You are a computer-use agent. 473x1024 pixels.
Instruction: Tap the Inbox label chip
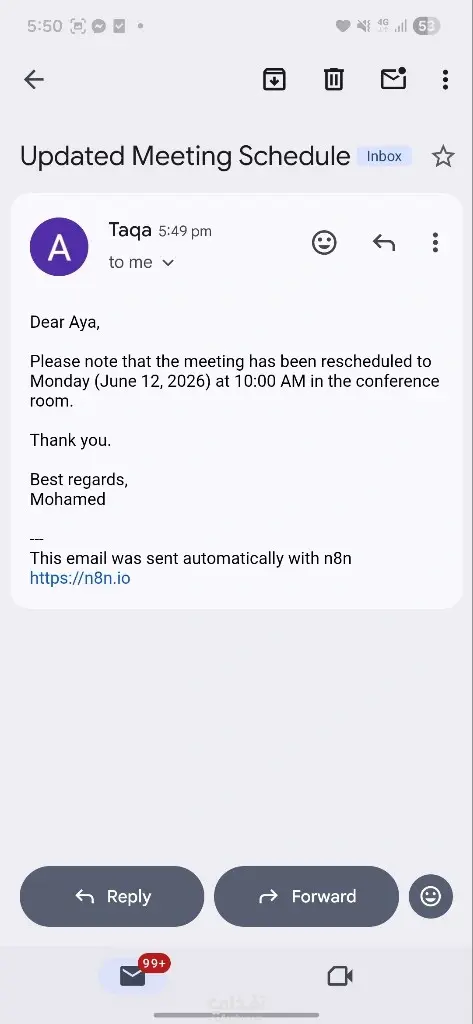[384, 157]
